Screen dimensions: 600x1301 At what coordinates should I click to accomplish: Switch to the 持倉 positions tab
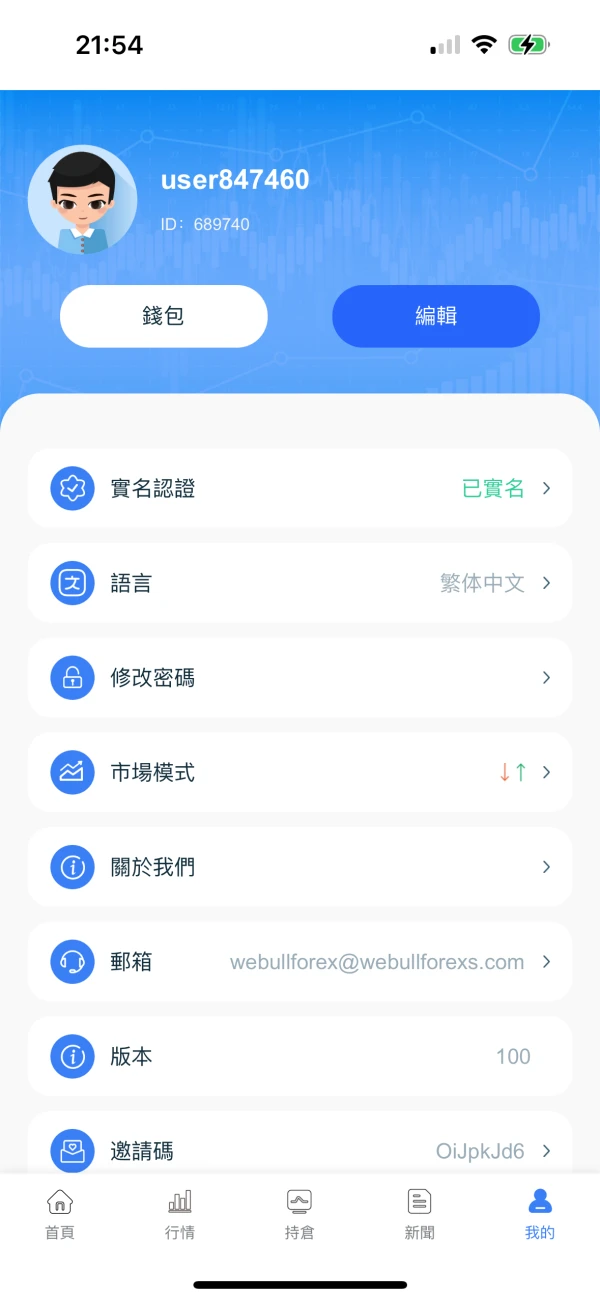point(300,1214)
